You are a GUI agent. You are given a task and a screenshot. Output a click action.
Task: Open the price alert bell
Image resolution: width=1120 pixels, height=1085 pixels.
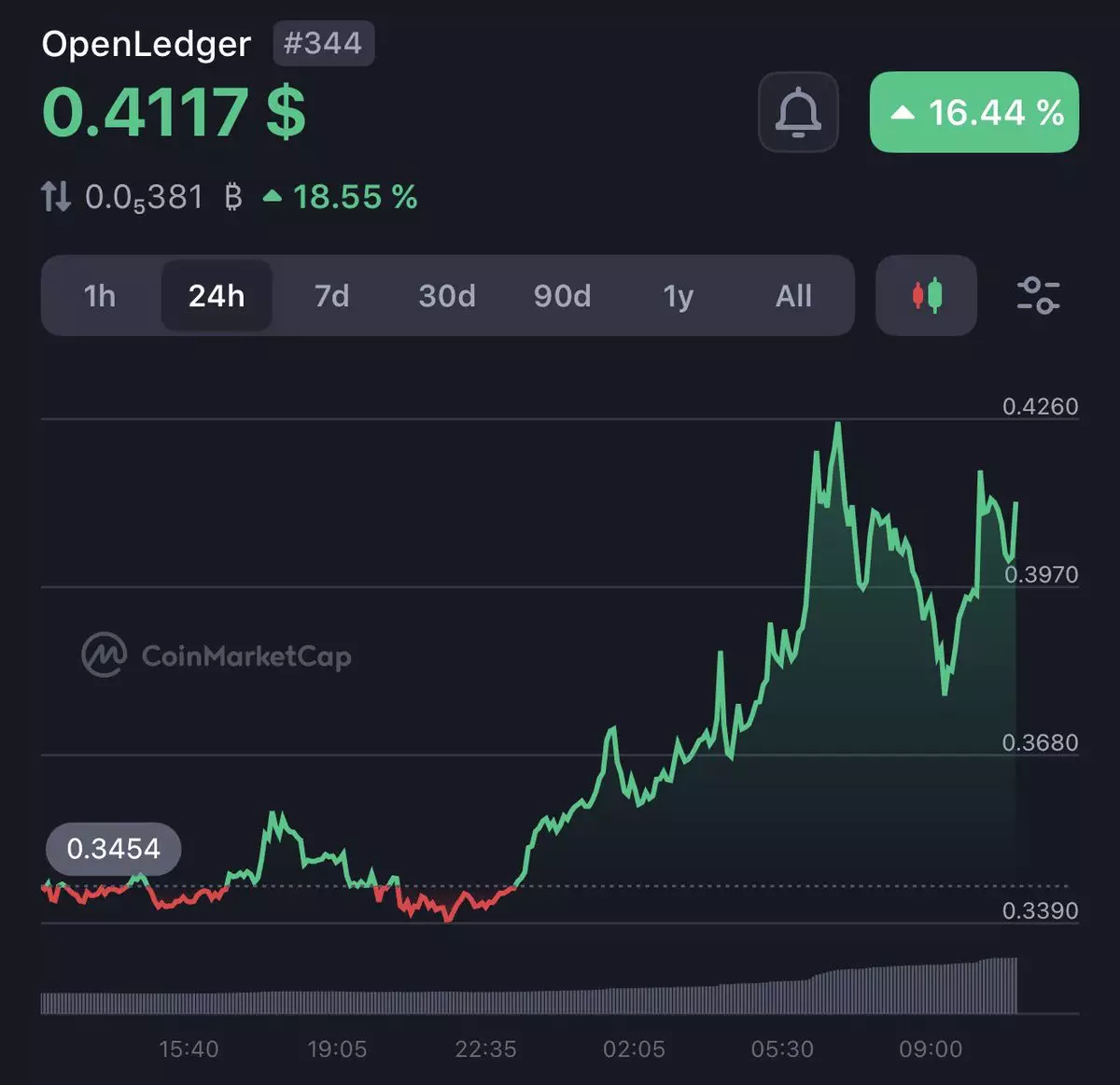click(x=798, y=112)
